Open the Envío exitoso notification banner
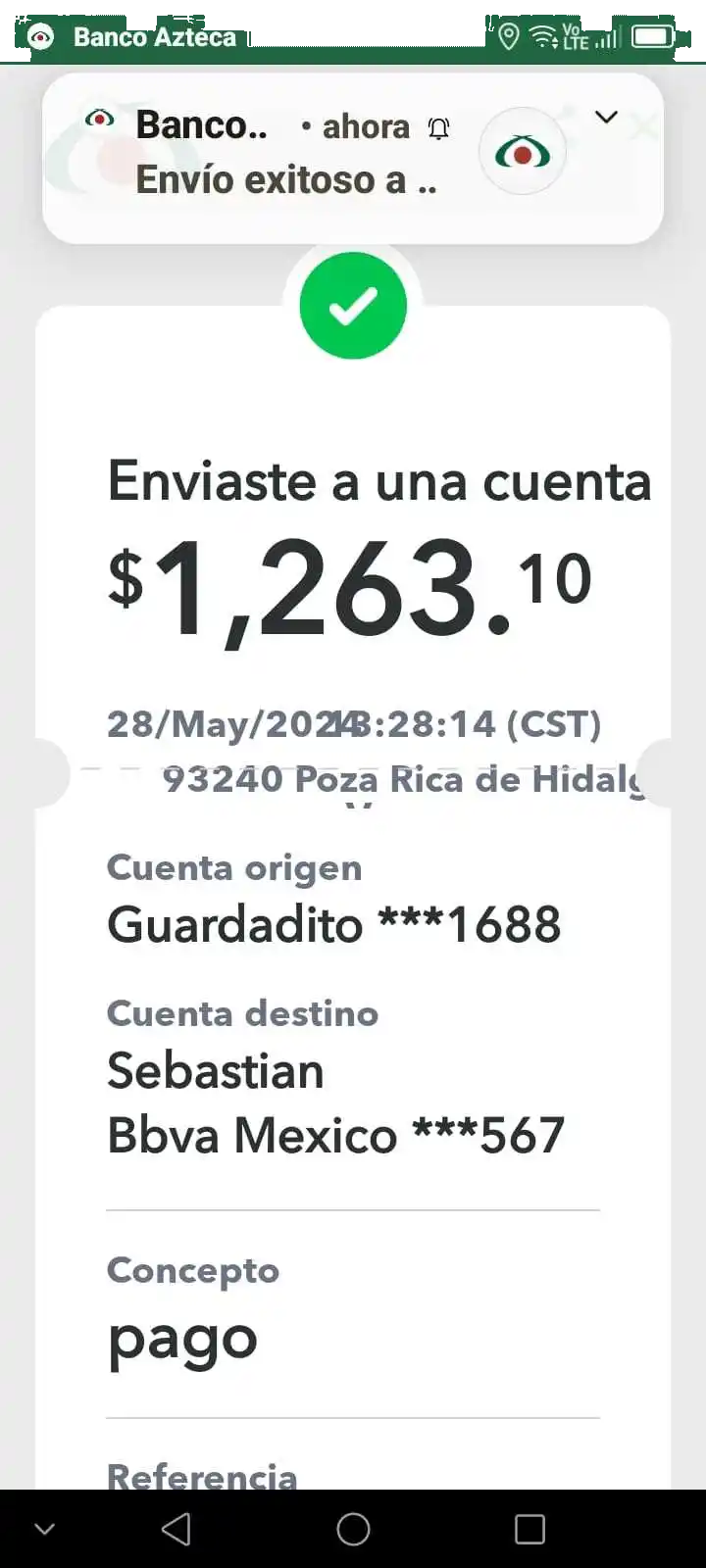This screenshot has height=1568, width=706. click(294, 157)
